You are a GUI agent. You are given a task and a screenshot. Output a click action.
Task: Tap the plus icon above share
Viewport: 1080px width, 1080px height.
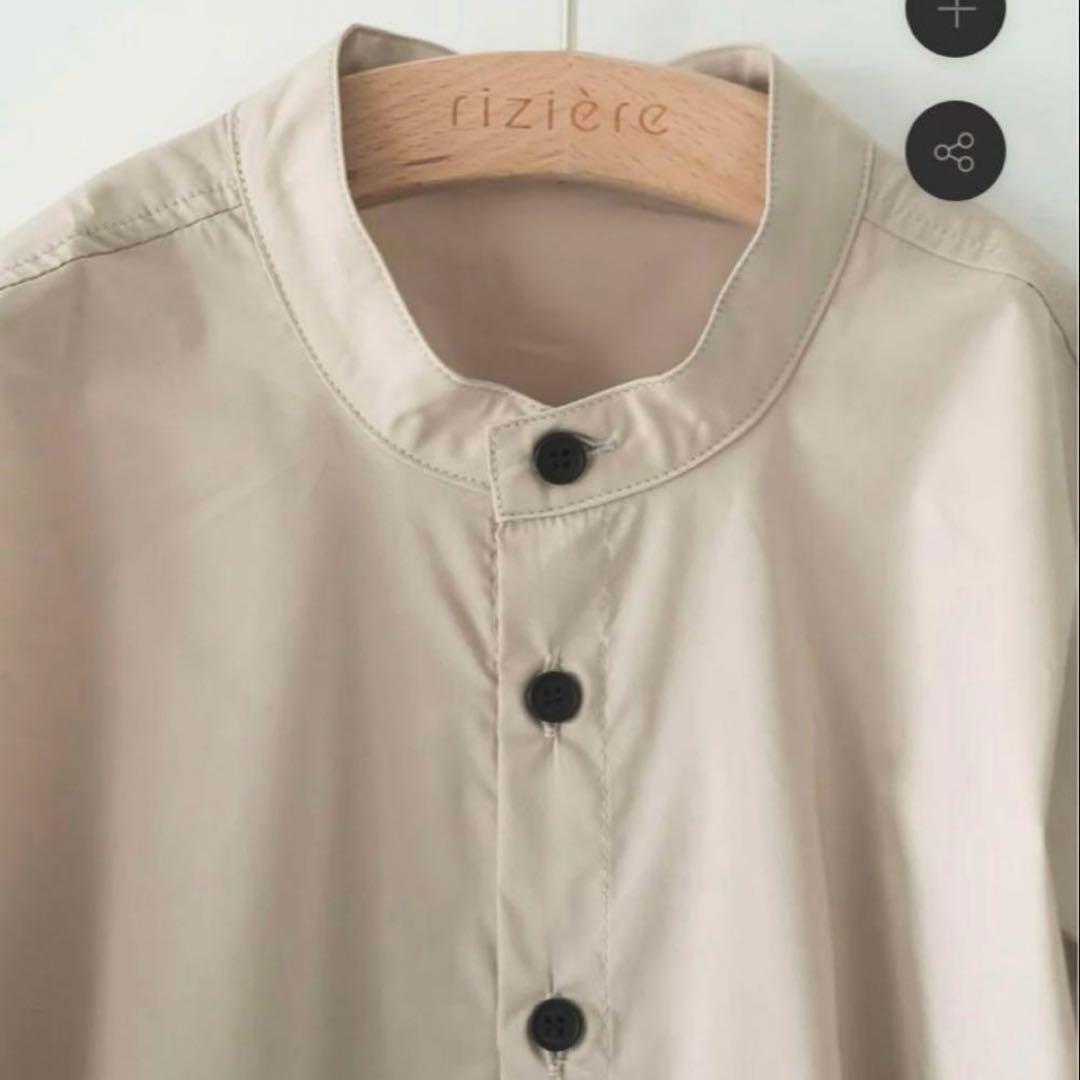click(x=954, y=16)
